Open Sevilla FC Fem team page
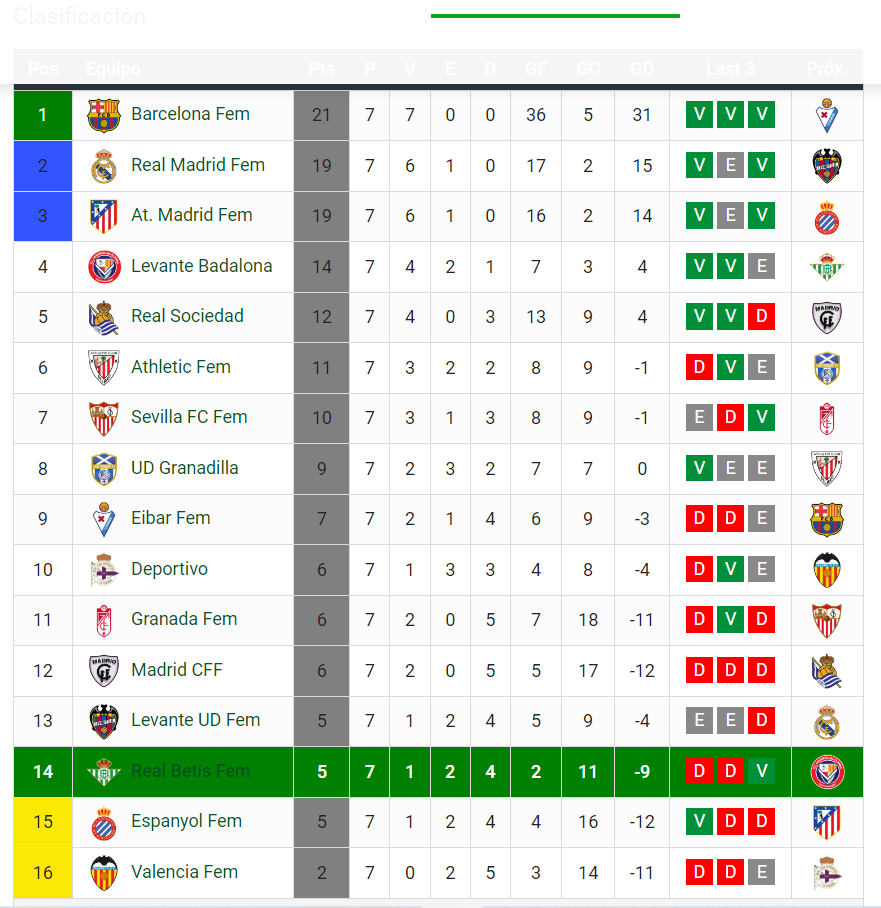Image resolution: width=881 pixels, height=908 pixels. [x=189, y=417]
